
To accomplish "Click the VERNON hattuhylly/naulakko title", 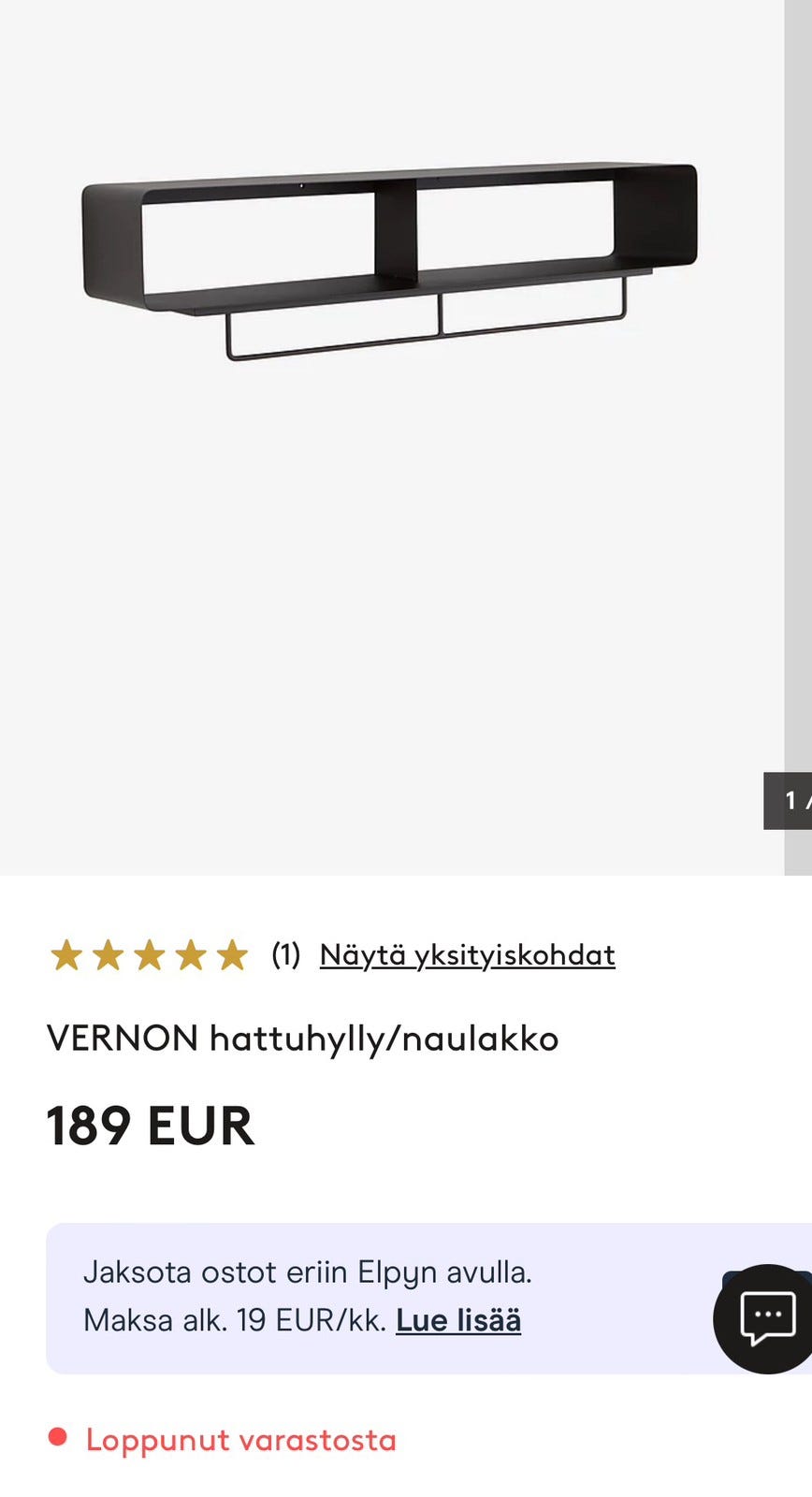I will 301,1038.
